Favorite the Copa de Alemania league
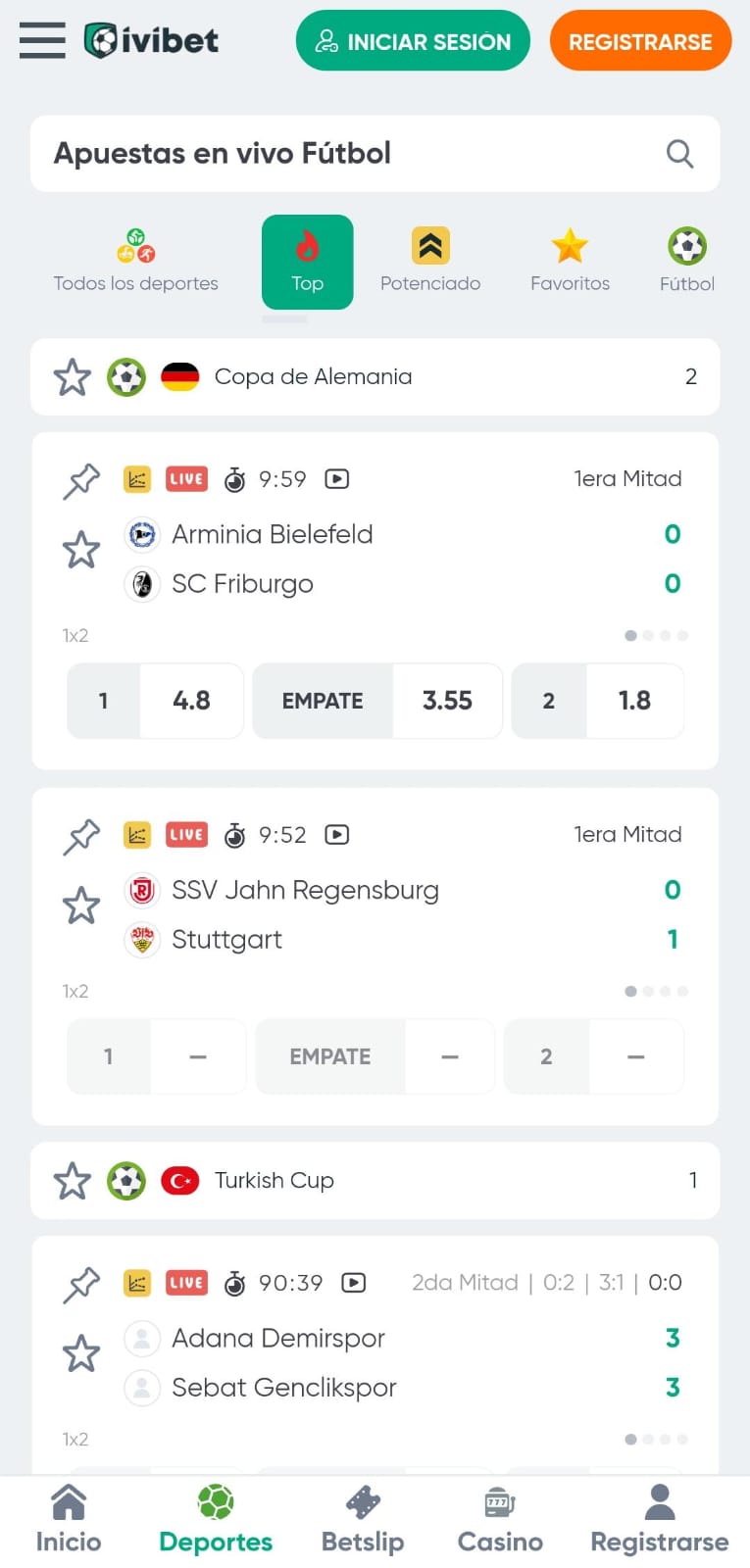This screenshot has height=1568, width=750. (x=72, y=377)
